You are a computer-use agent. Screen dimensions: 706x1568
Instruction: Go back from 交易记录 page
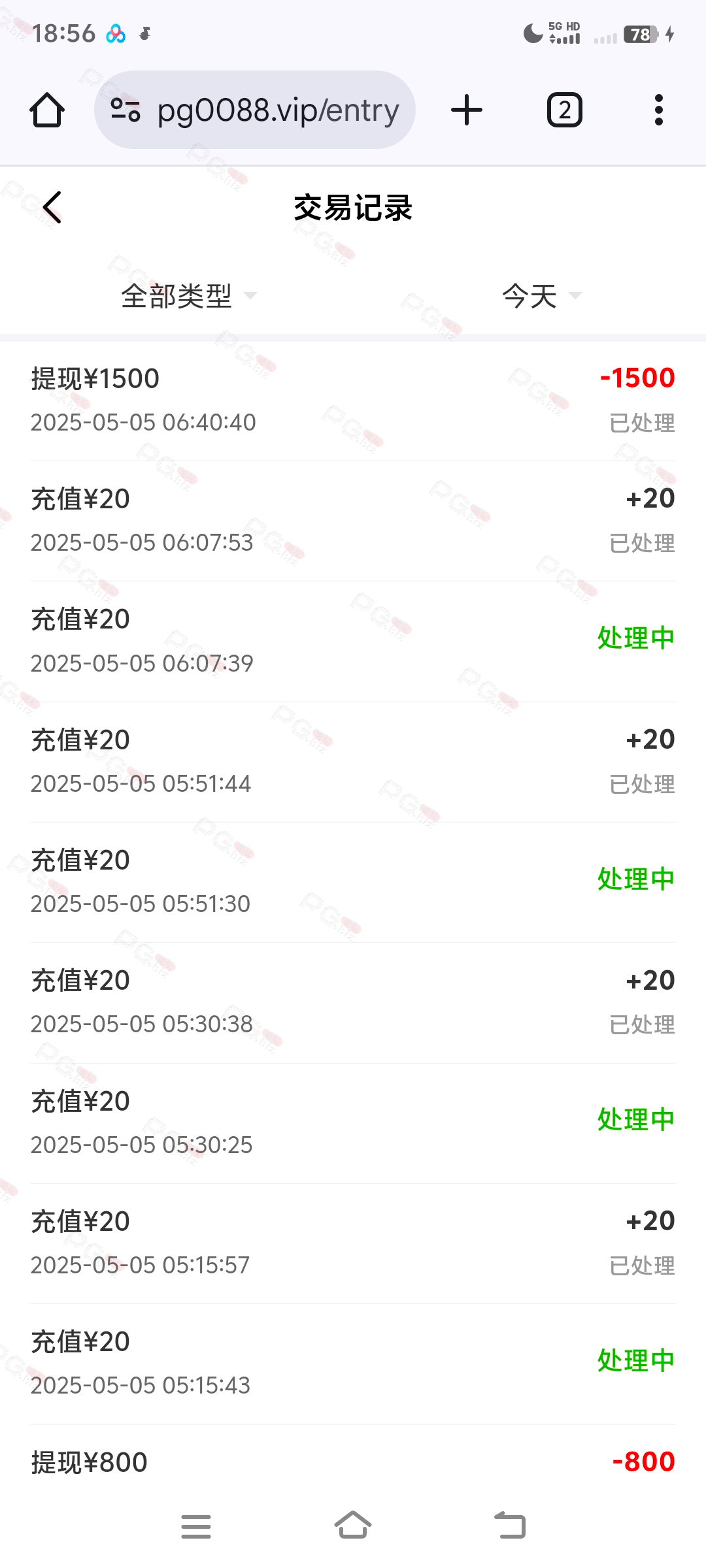click(52, 208)
